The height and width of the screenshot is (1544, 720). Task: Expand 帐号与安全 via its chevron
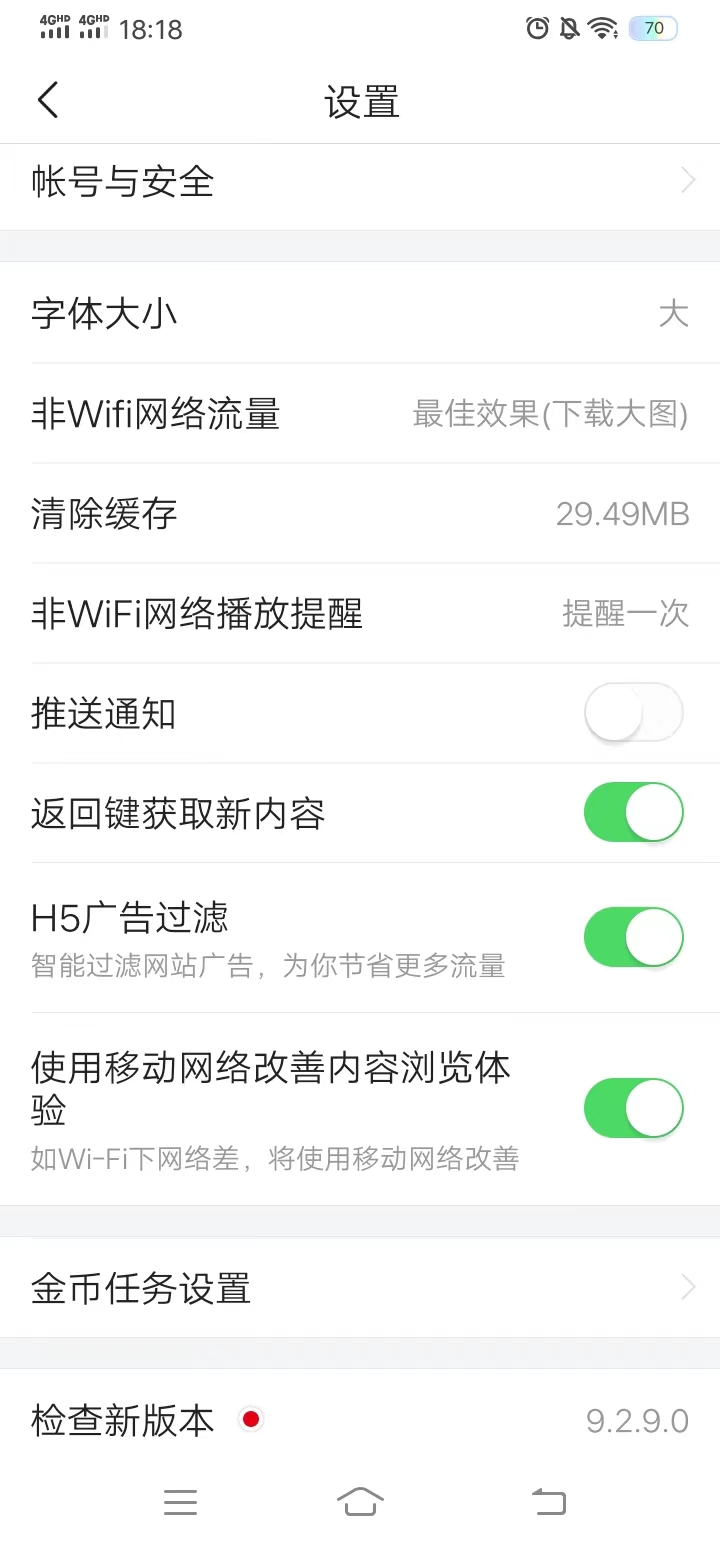pyautogui.click(x=686, y=180)
